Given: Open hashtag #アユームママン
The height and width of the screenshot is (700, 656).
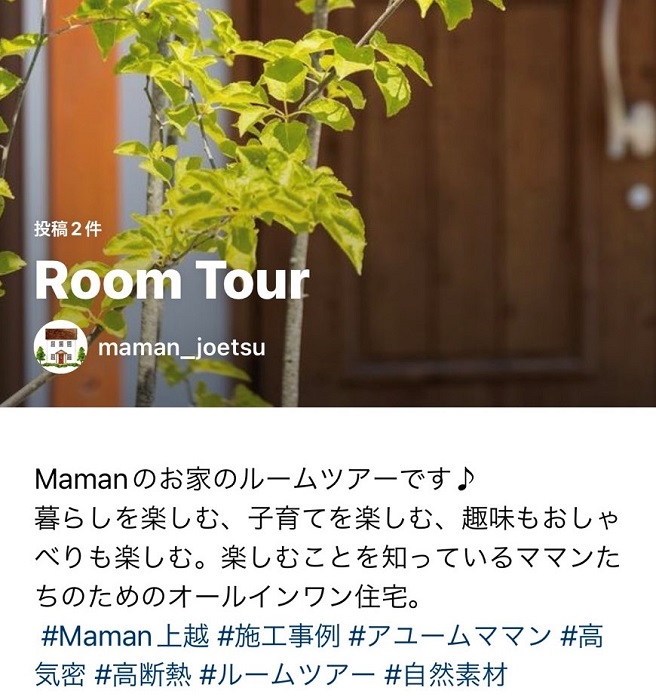Looking at the screenshot, I should (450, 636).
